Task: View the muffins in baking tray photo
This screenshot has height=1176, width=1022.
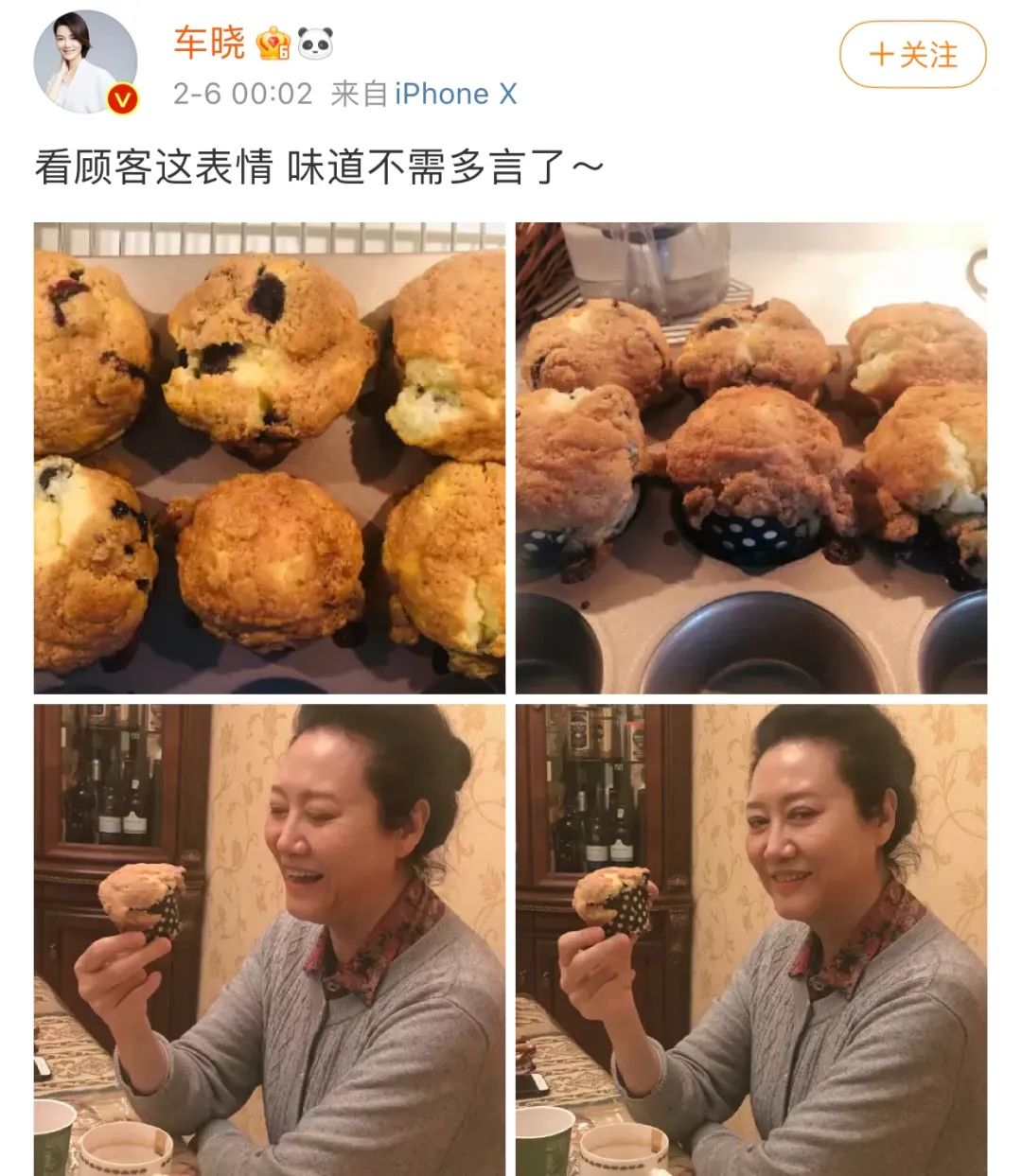Action: click(750, 458)
